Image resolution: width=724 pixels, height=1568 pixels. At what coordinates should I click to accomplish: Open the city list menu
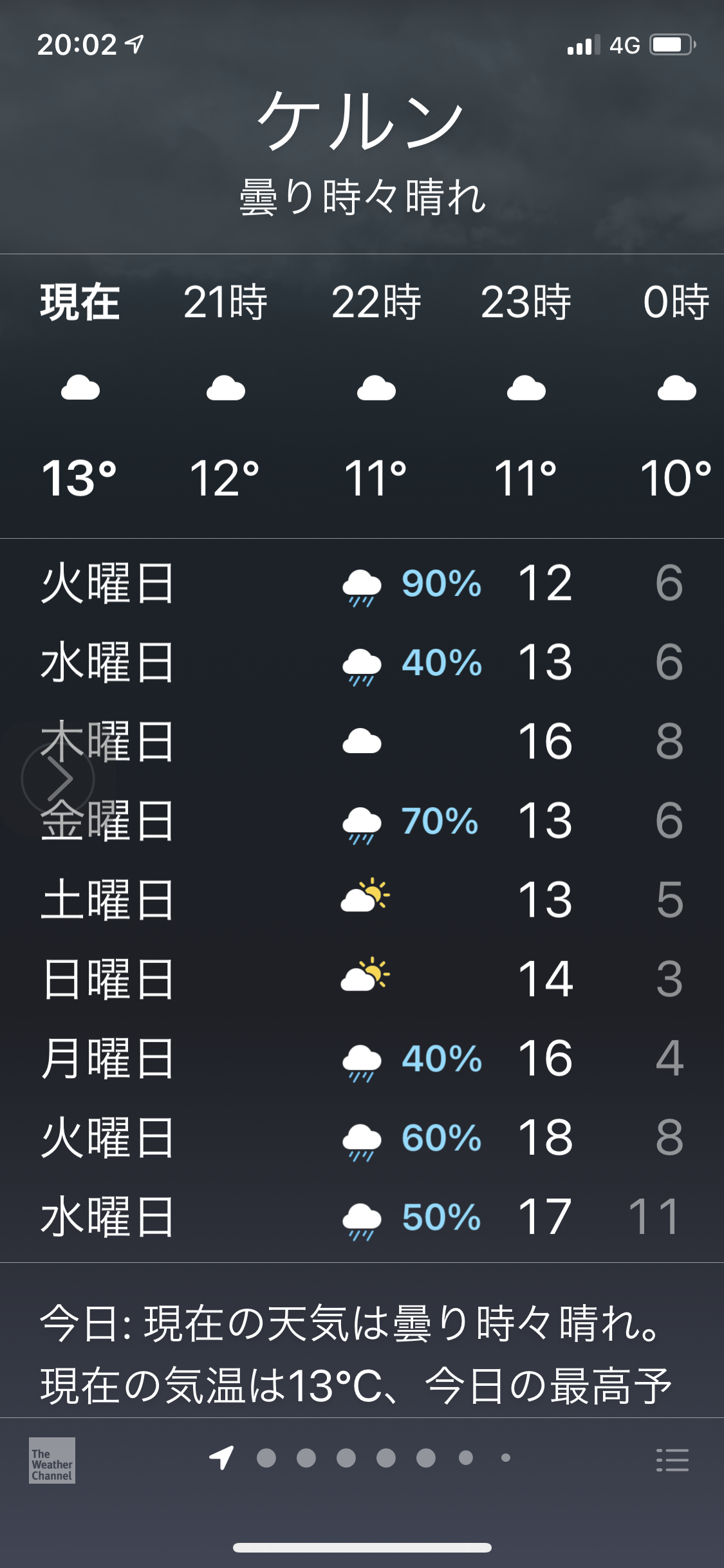coord(672,1460)
